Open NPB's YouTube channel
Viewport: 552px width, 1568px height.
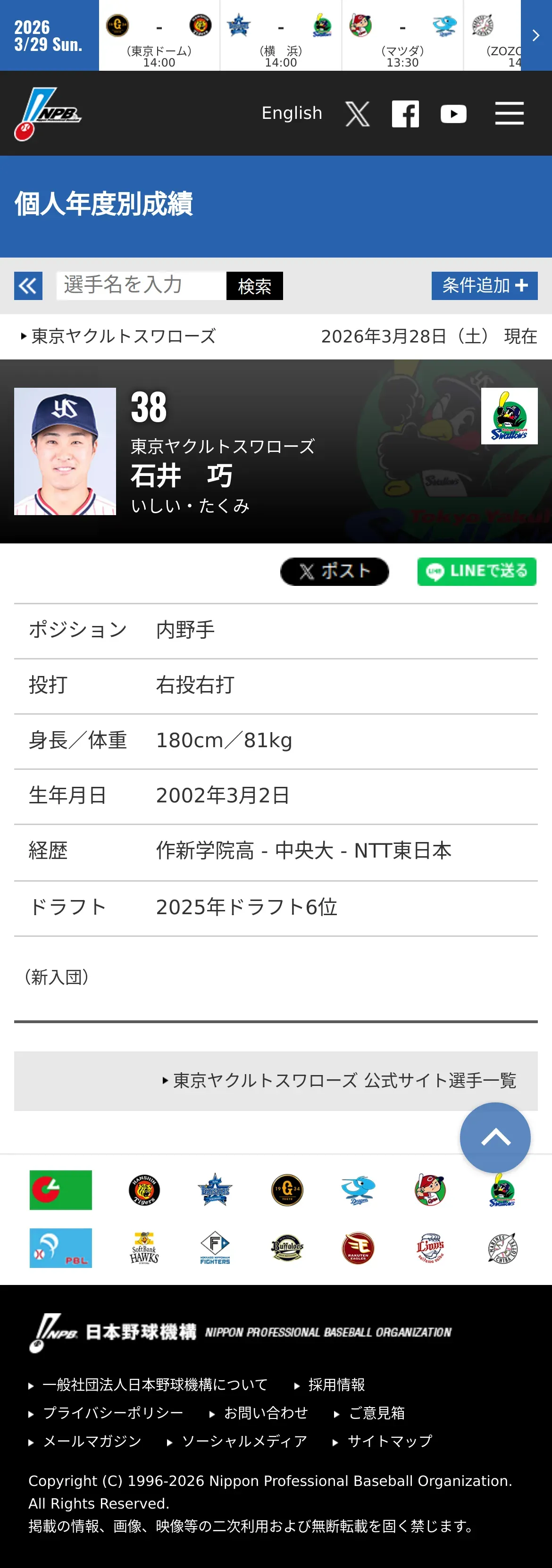pos(453,114)
